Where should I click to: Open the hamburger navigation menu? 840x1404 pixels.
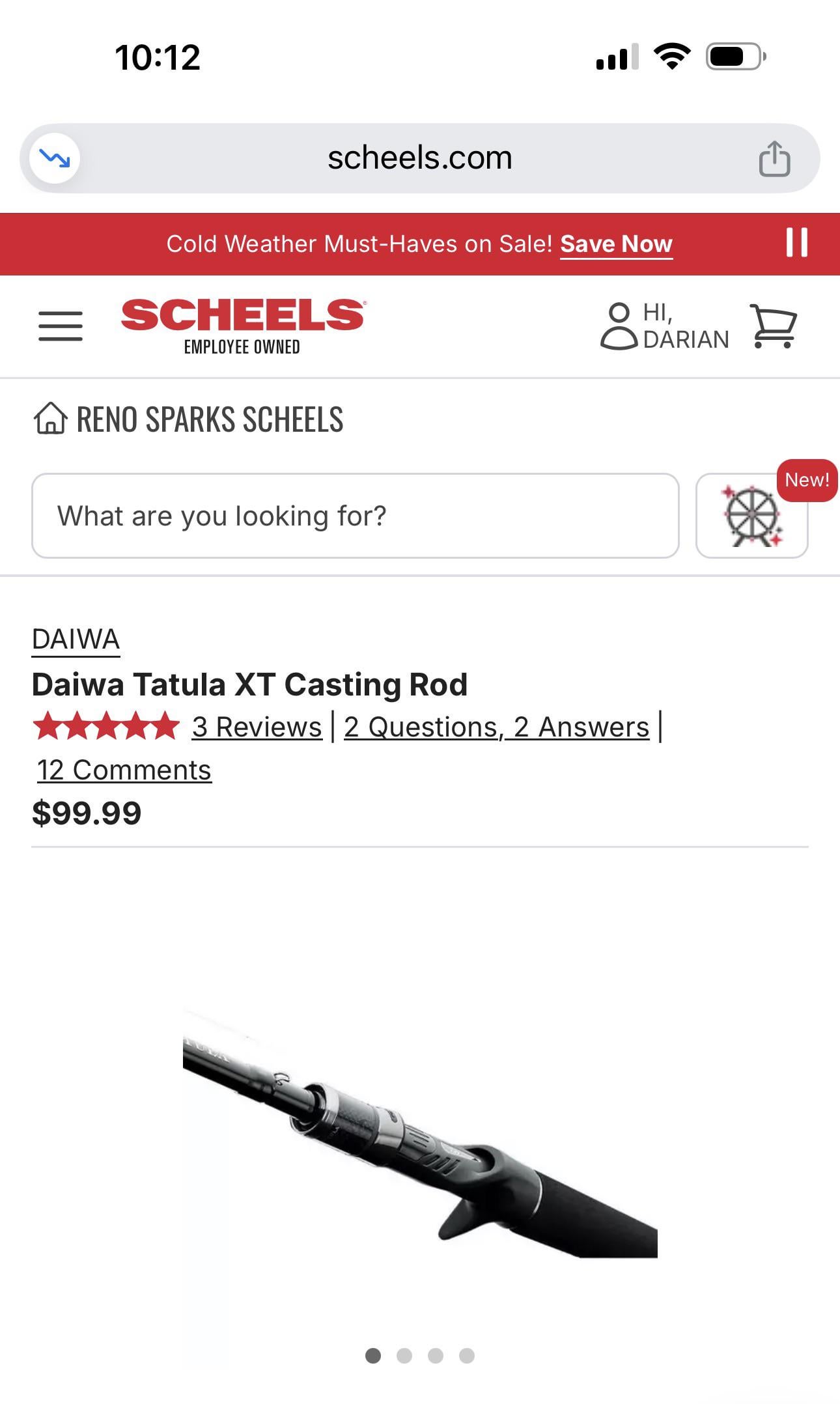60,326
